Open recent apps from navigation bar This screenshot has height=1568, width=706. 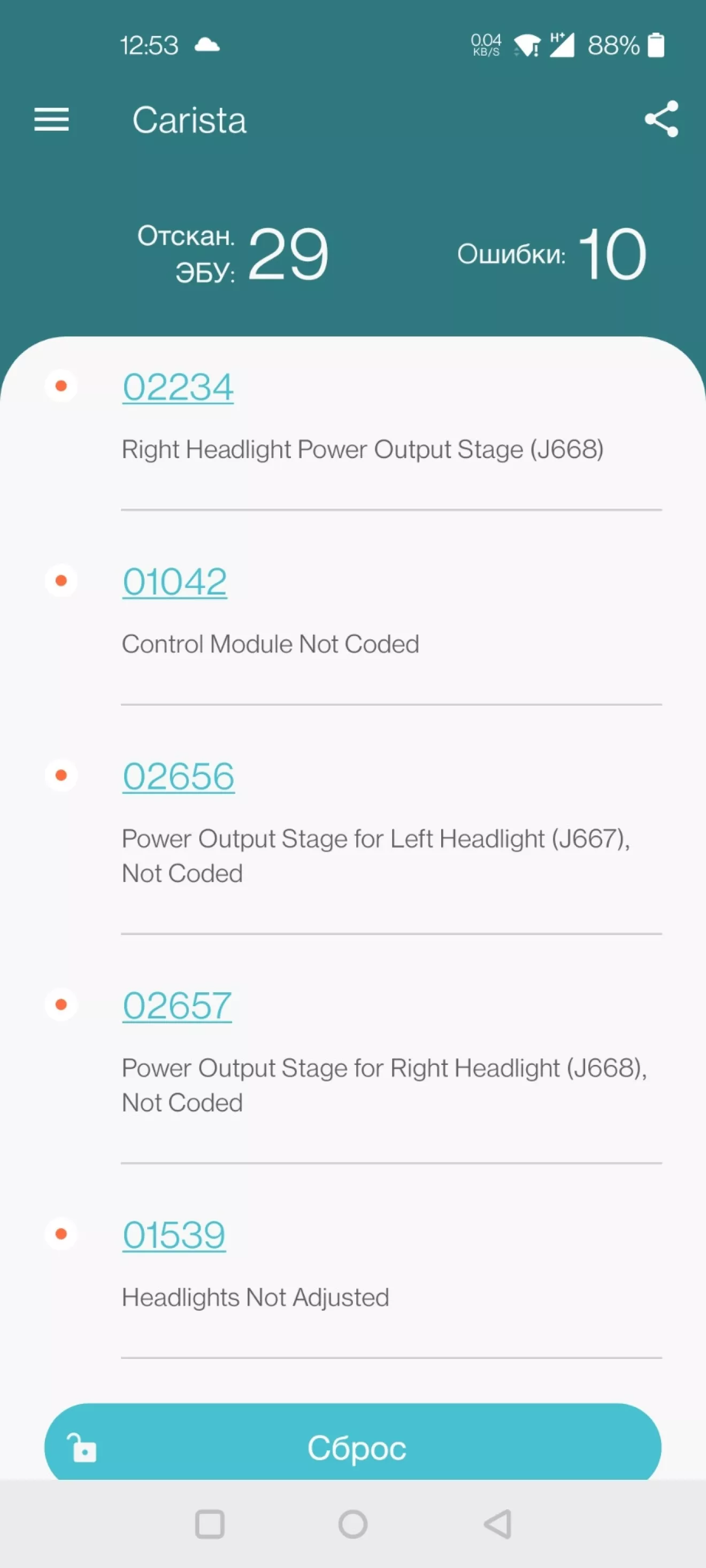[210, 1524]
